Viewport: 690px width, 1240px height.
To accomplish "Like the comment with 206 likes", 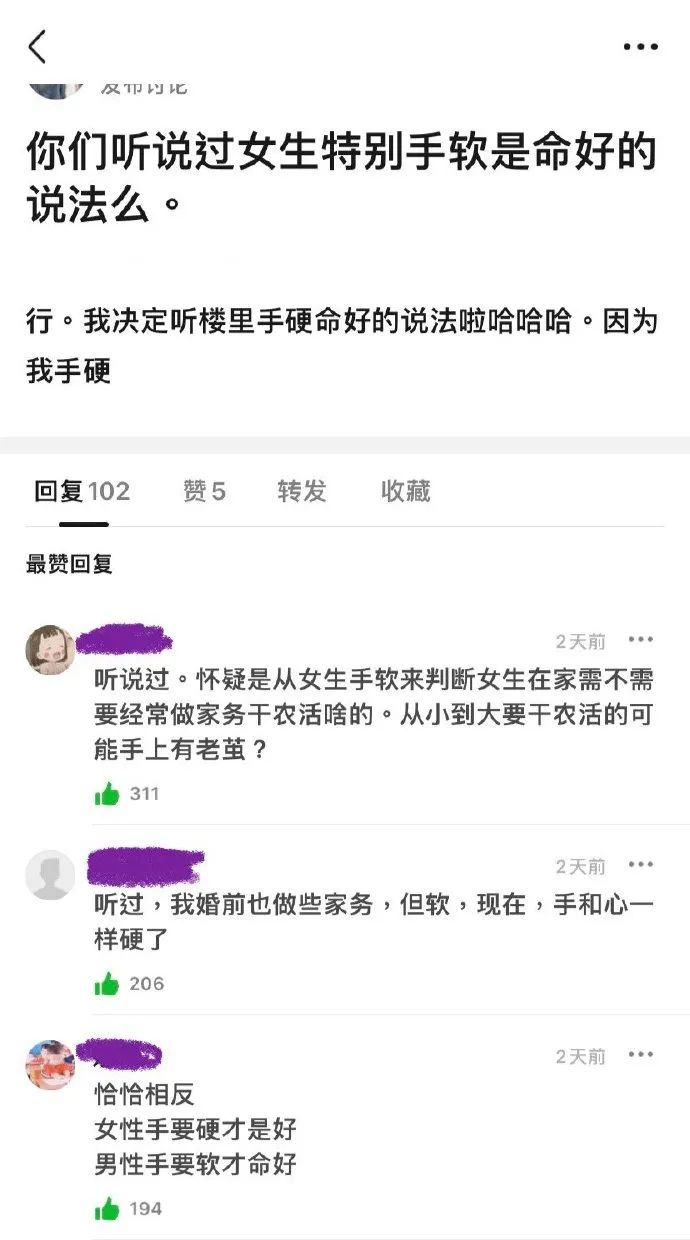I will pos(108,984).
